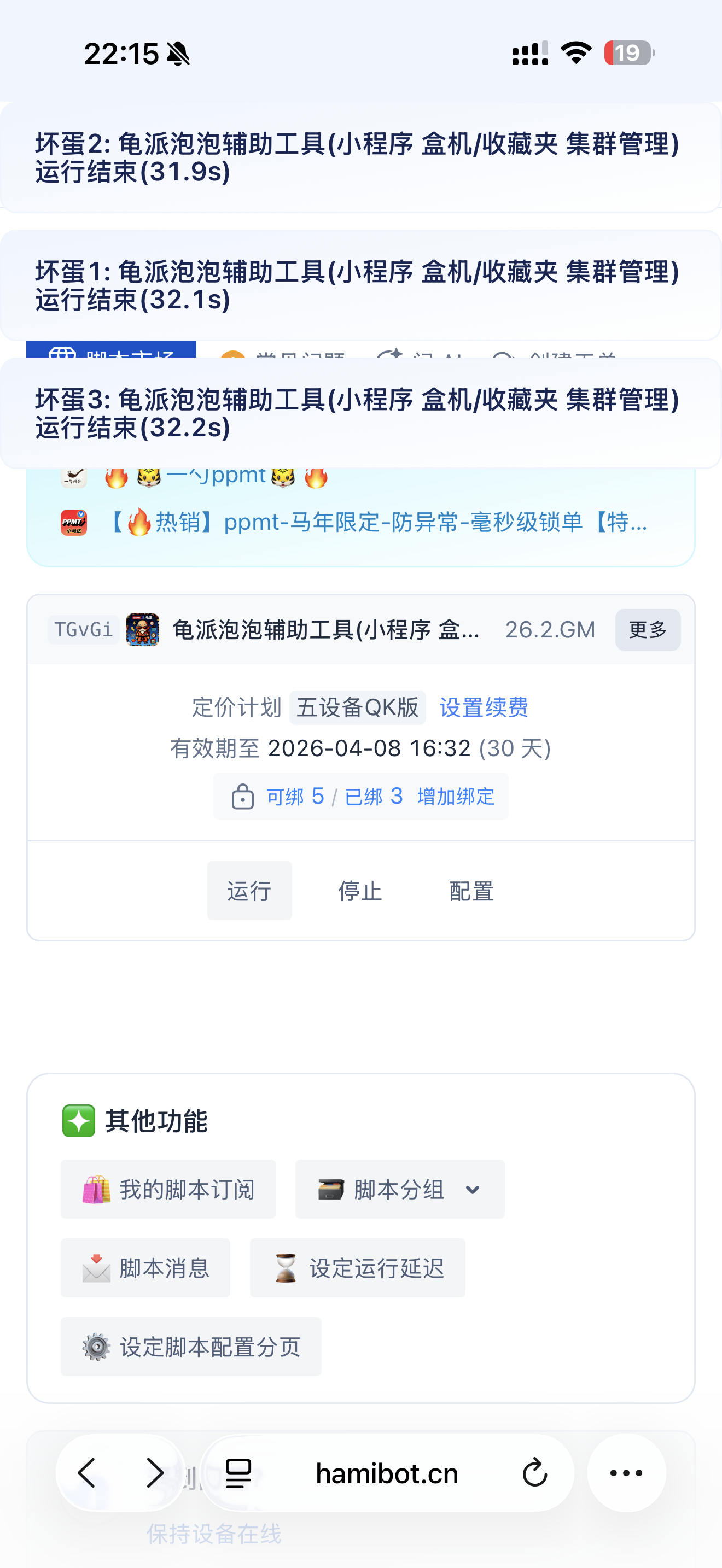Tap the hamibot.cn address bar
722x1568 pixels.
click(387, 1473)
